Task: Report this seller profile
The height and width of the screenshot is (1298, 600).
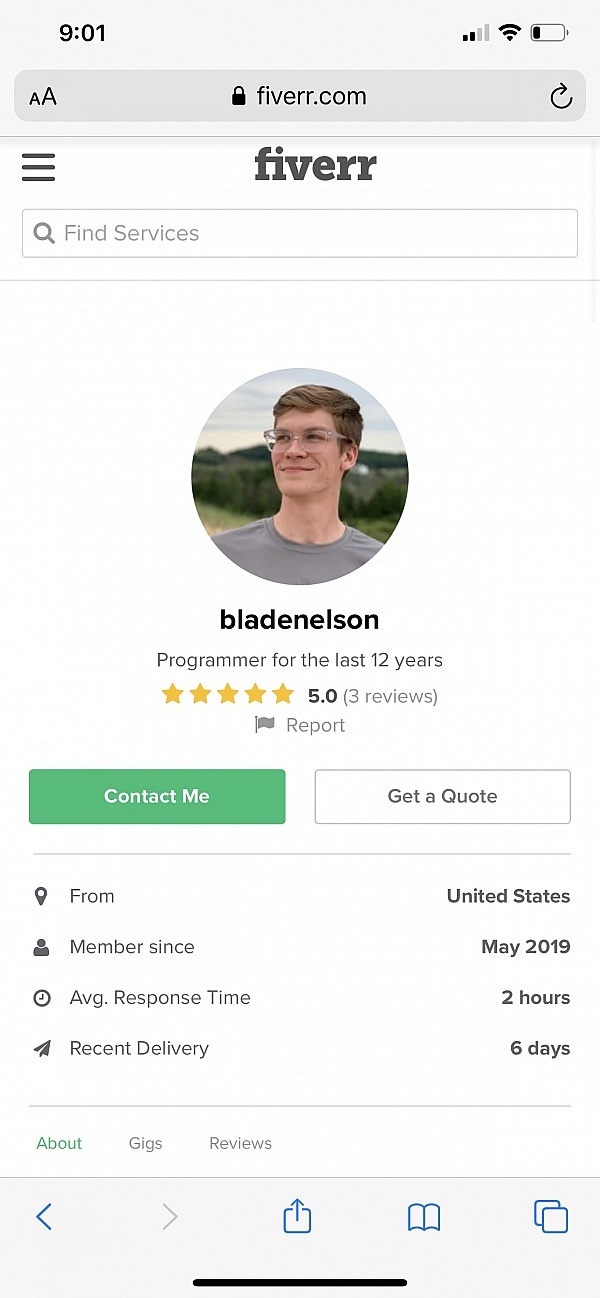Action: click(x=300, y=725)
